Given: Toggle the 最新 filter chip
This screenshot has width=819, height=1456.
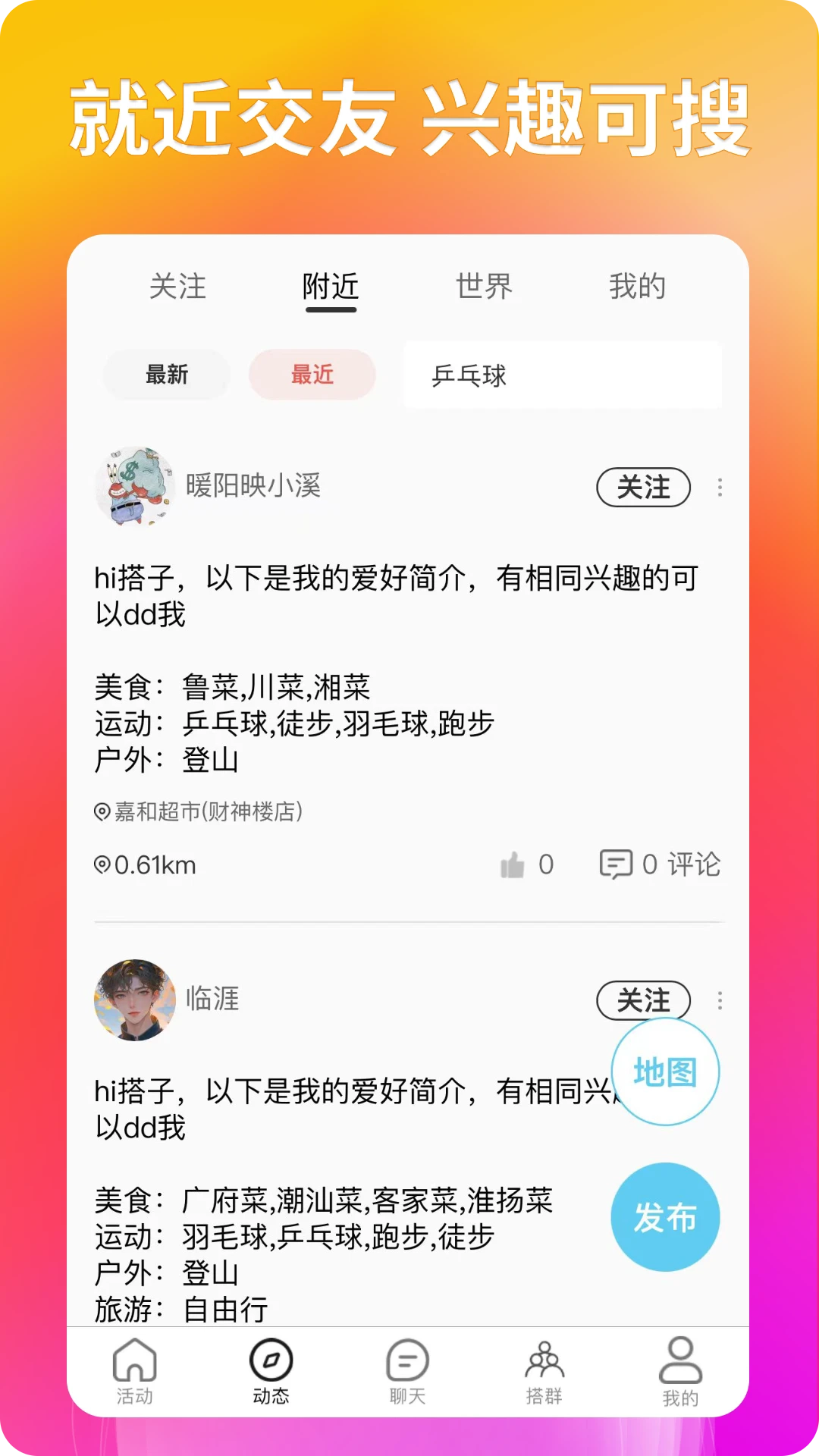Looking at the screenshot, I should coord(166,374).
